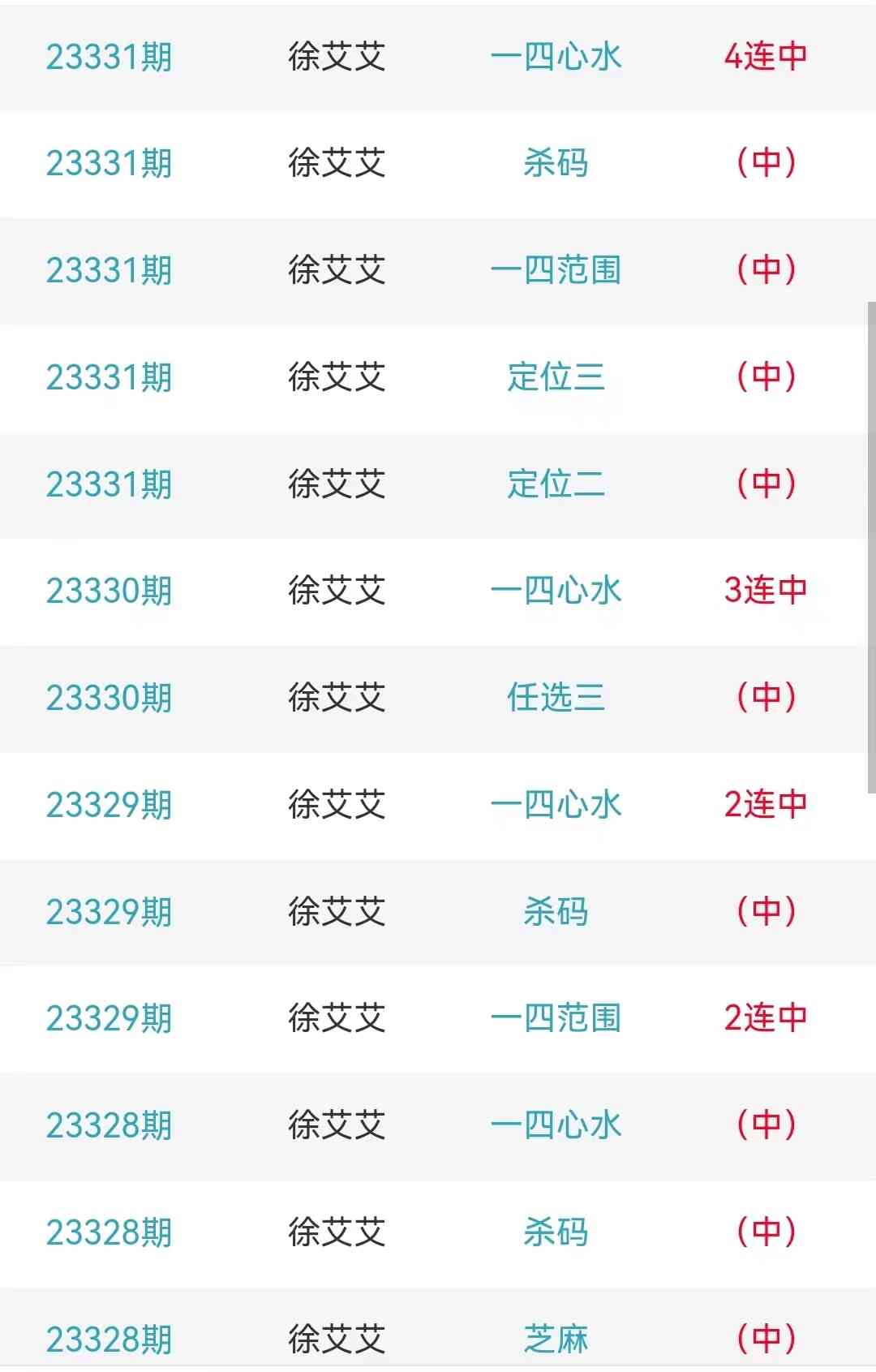
Task: Open the 23329期 一四范围 2连中 record
Action: pos(556,1018)
